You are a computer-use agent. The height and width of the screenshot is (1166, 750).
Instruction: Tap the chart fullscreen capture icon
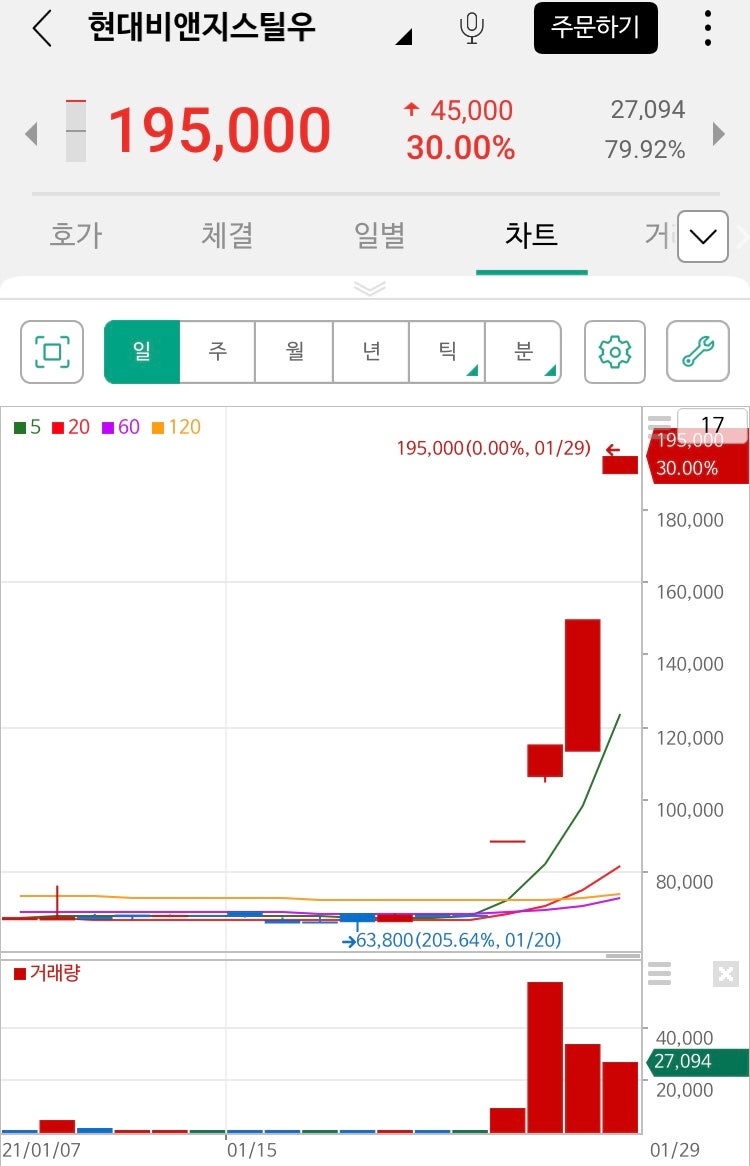(x=51, y=352)
